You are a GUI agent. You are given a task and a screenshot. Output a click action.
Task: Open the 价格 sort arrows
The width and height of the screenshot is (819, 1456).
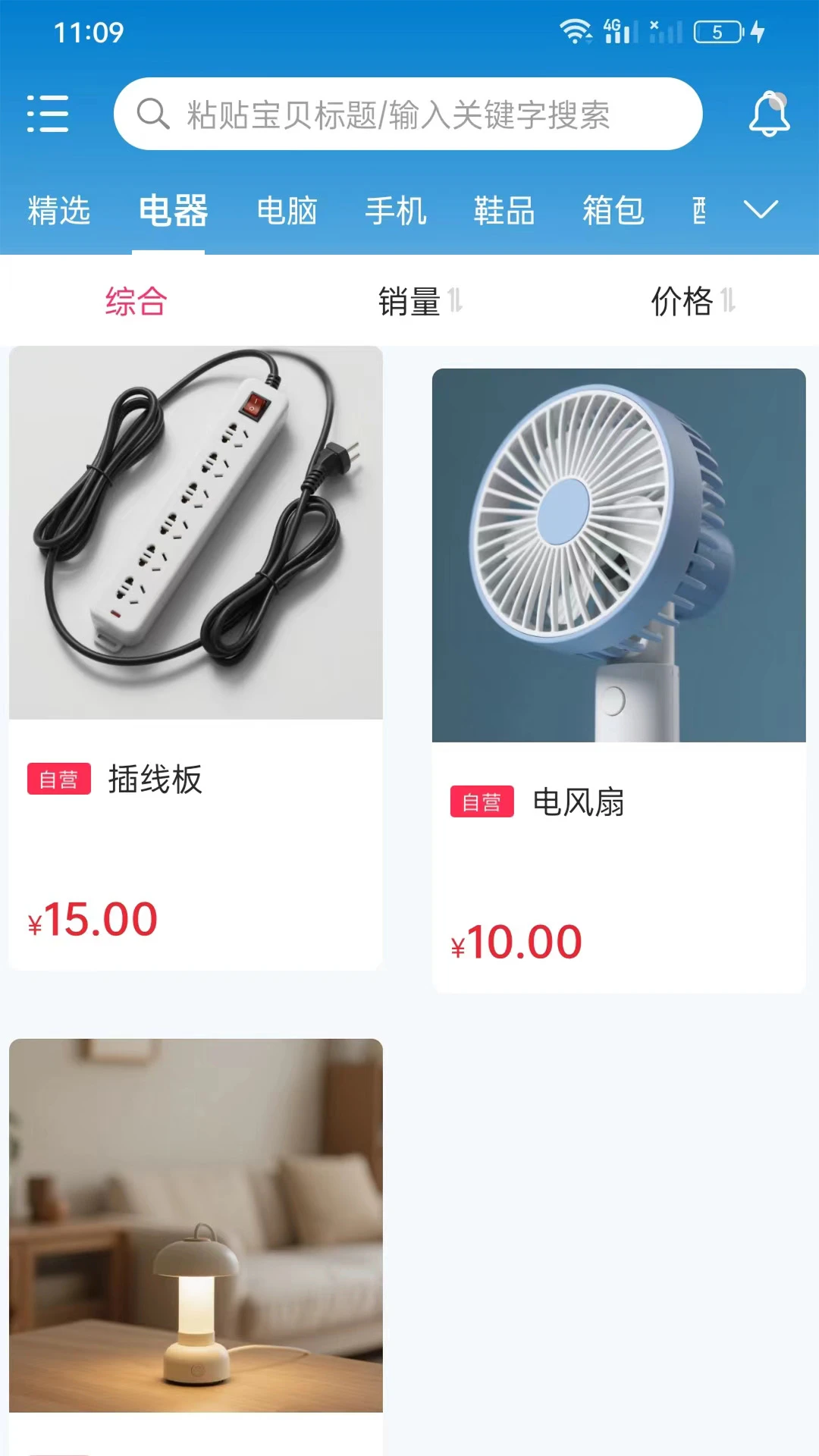pos(730,300)
